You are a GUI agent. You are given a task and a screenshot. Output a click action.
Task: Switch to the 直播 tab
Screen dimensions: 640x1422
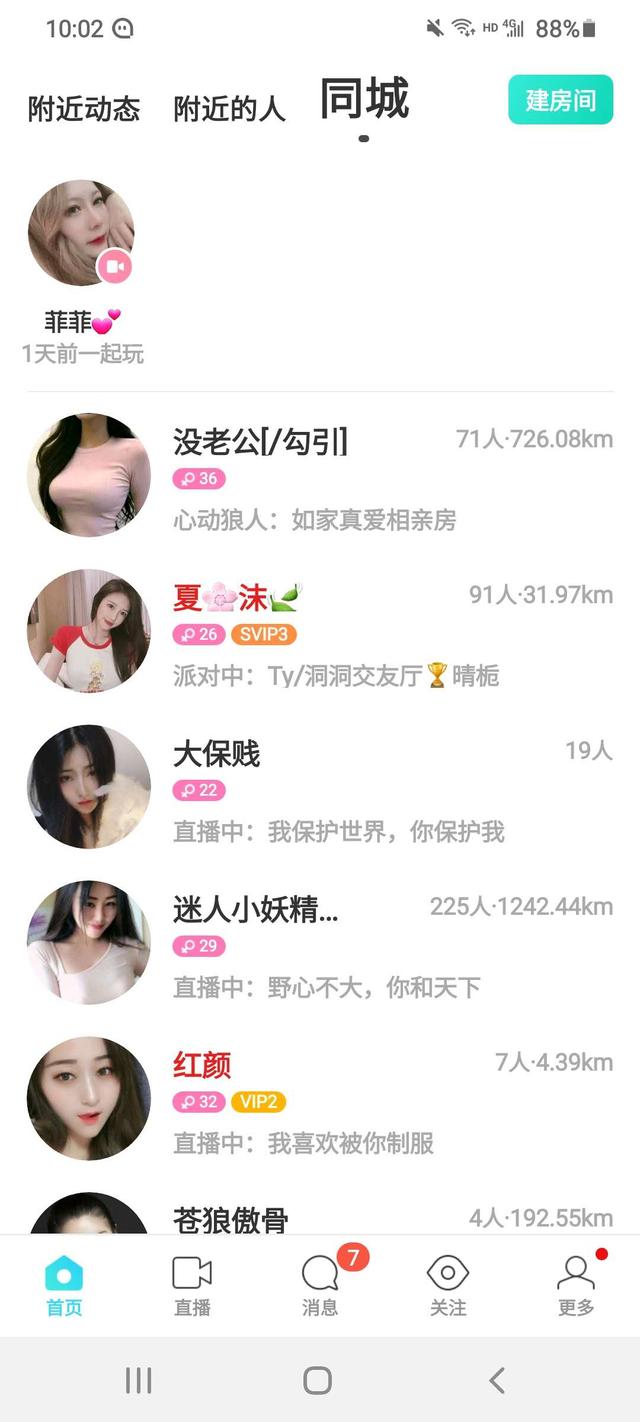click(x=192, y=1285)
